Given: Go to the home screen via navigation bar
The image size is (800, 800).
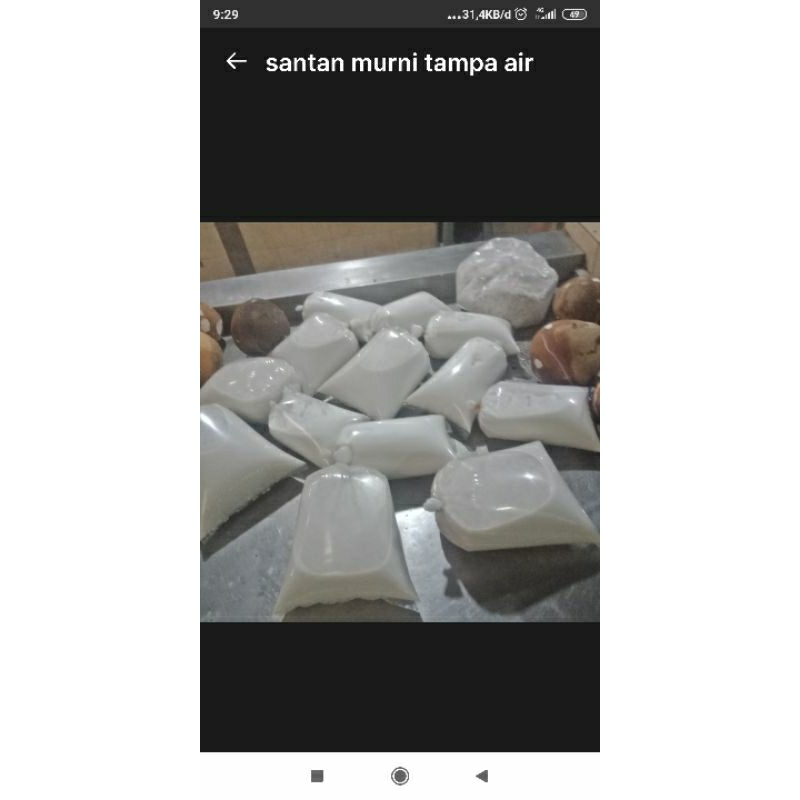Looking at the screenshot, I should [400, 776].
